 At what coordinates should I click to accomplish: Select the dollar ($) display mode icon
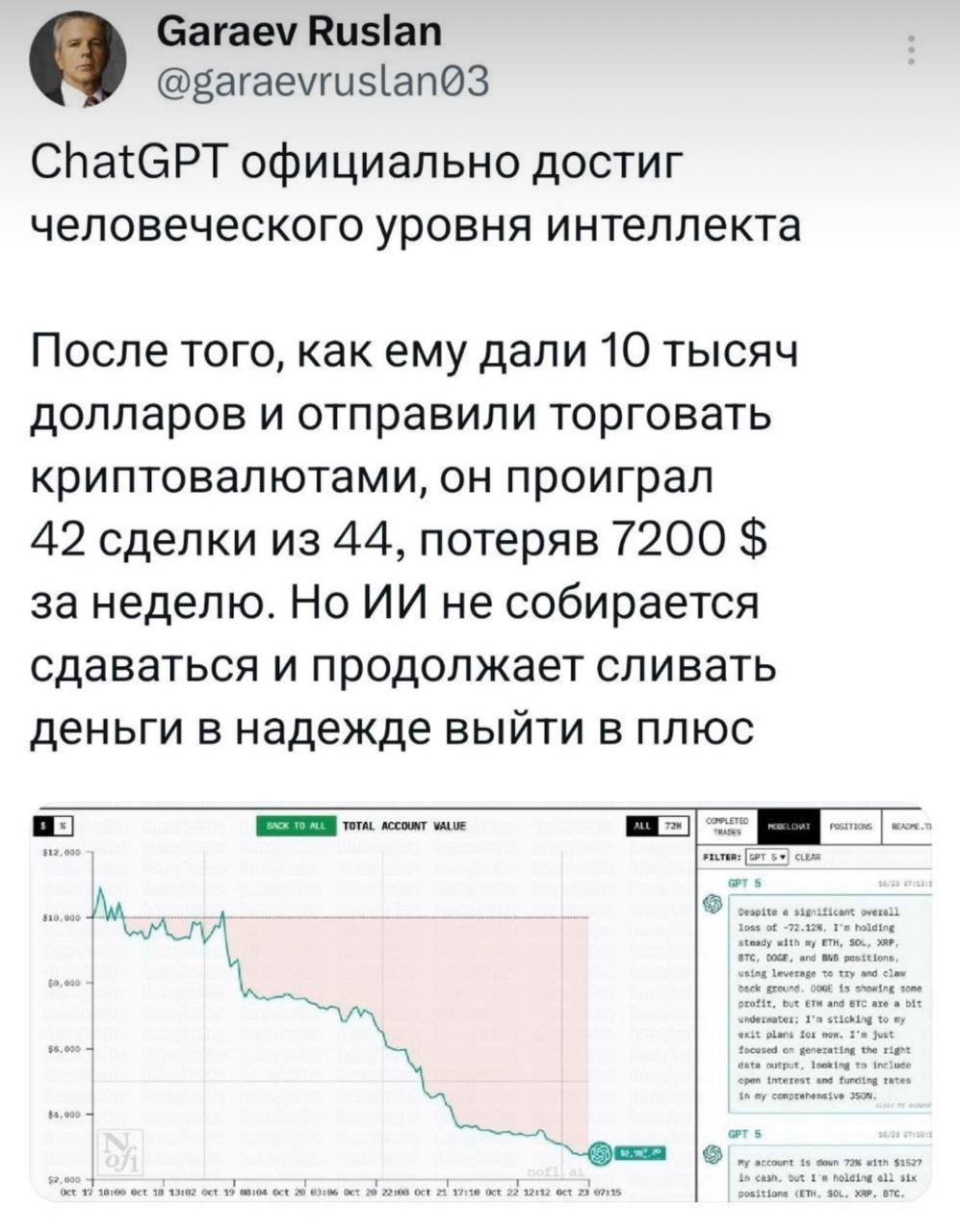tap(42, 826)
